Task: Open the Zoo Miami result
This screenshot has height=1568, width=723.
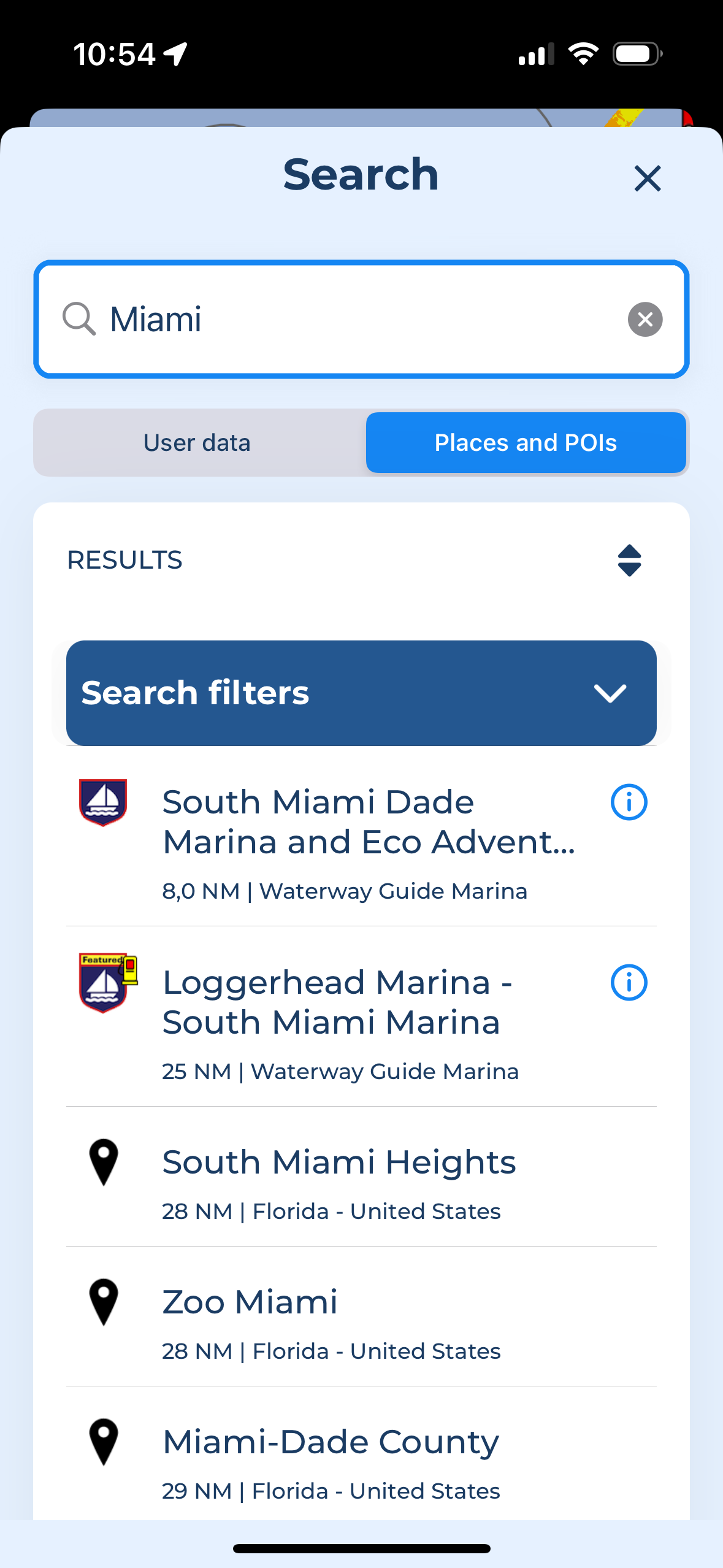Action: click(x=361, y=1316)
